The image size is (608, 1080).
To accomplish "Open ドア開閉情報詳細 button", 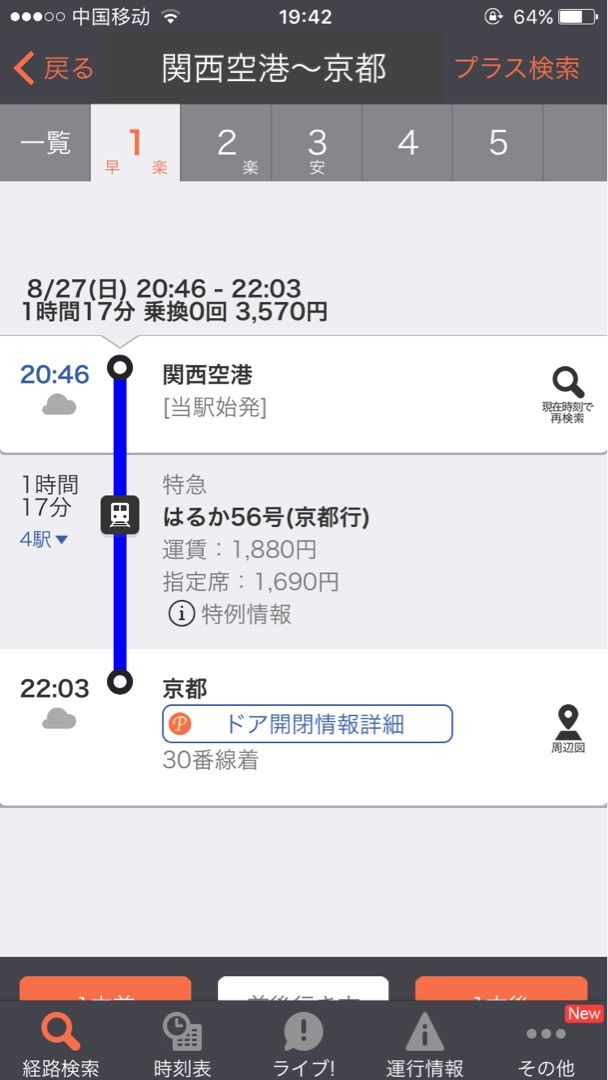I will coord(307,724).
